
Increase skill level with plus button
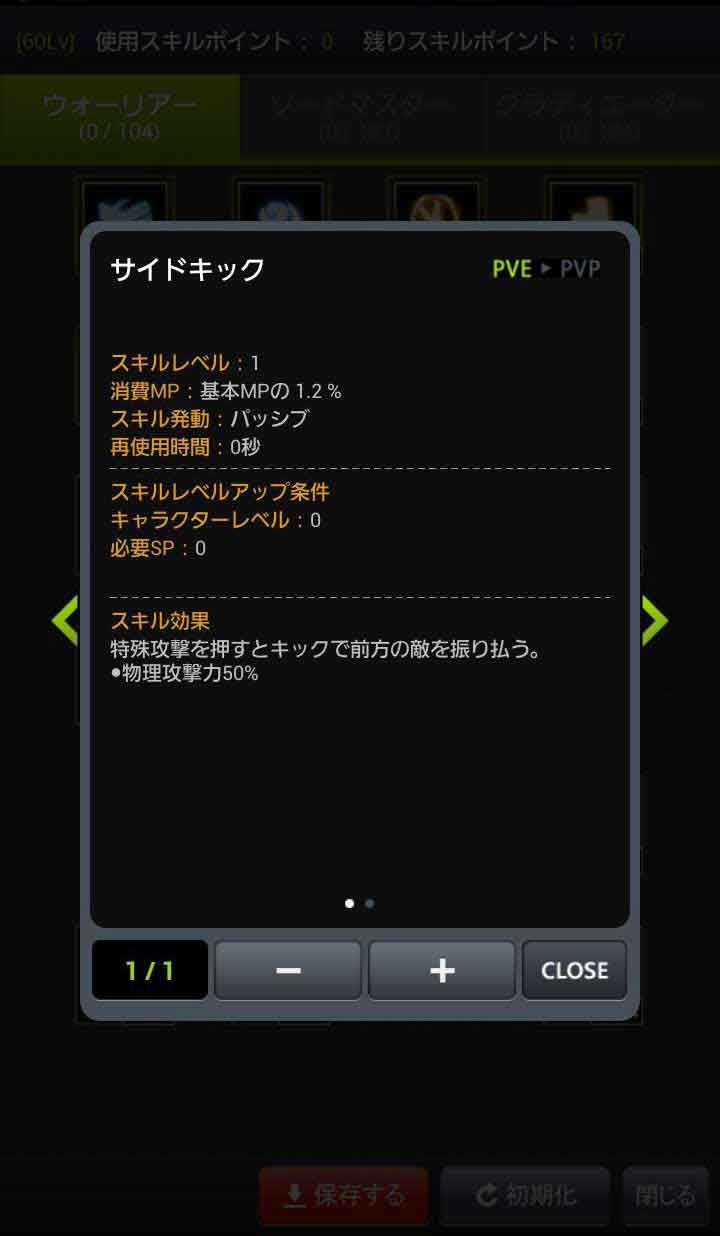coord(442,970)
